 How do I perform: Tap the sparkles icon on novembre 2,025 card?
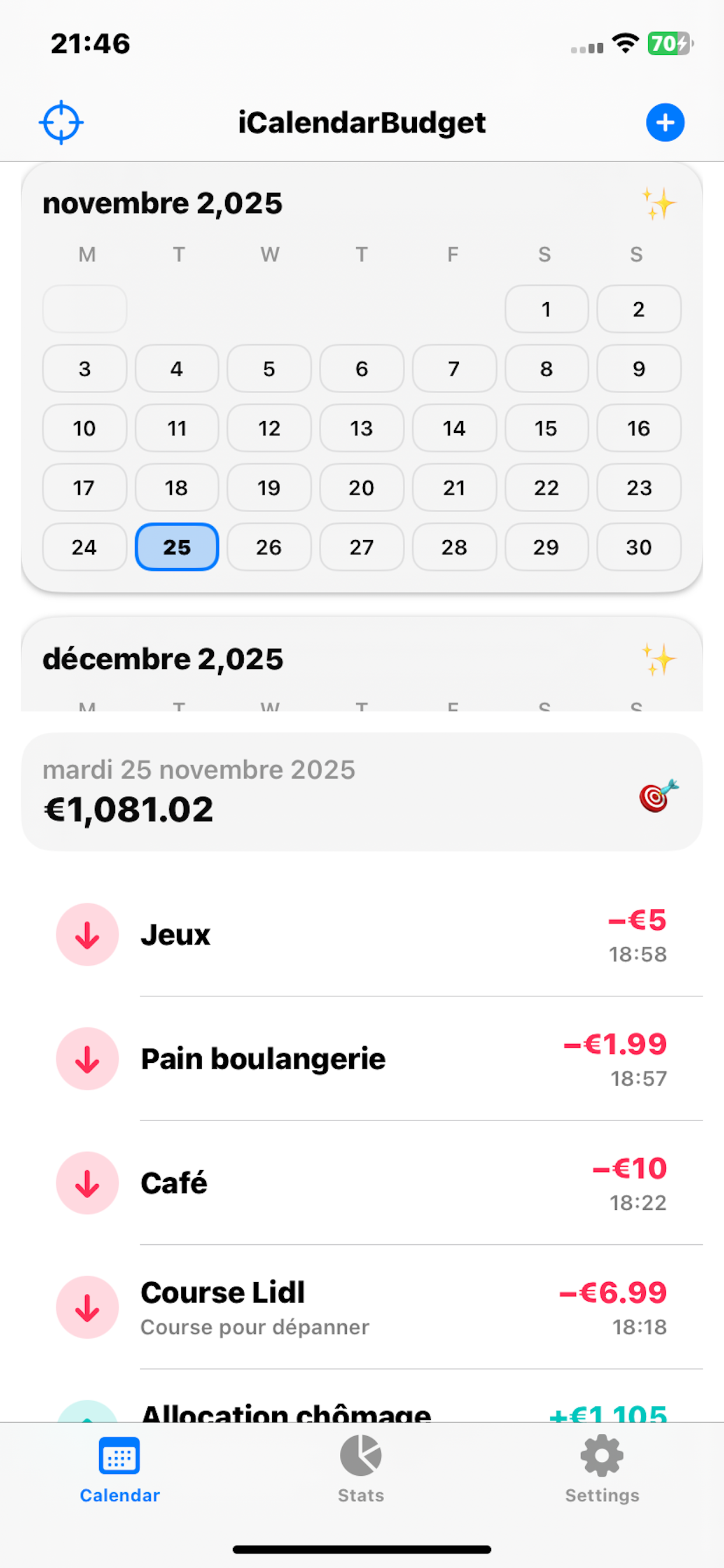[x=660, y=202]
